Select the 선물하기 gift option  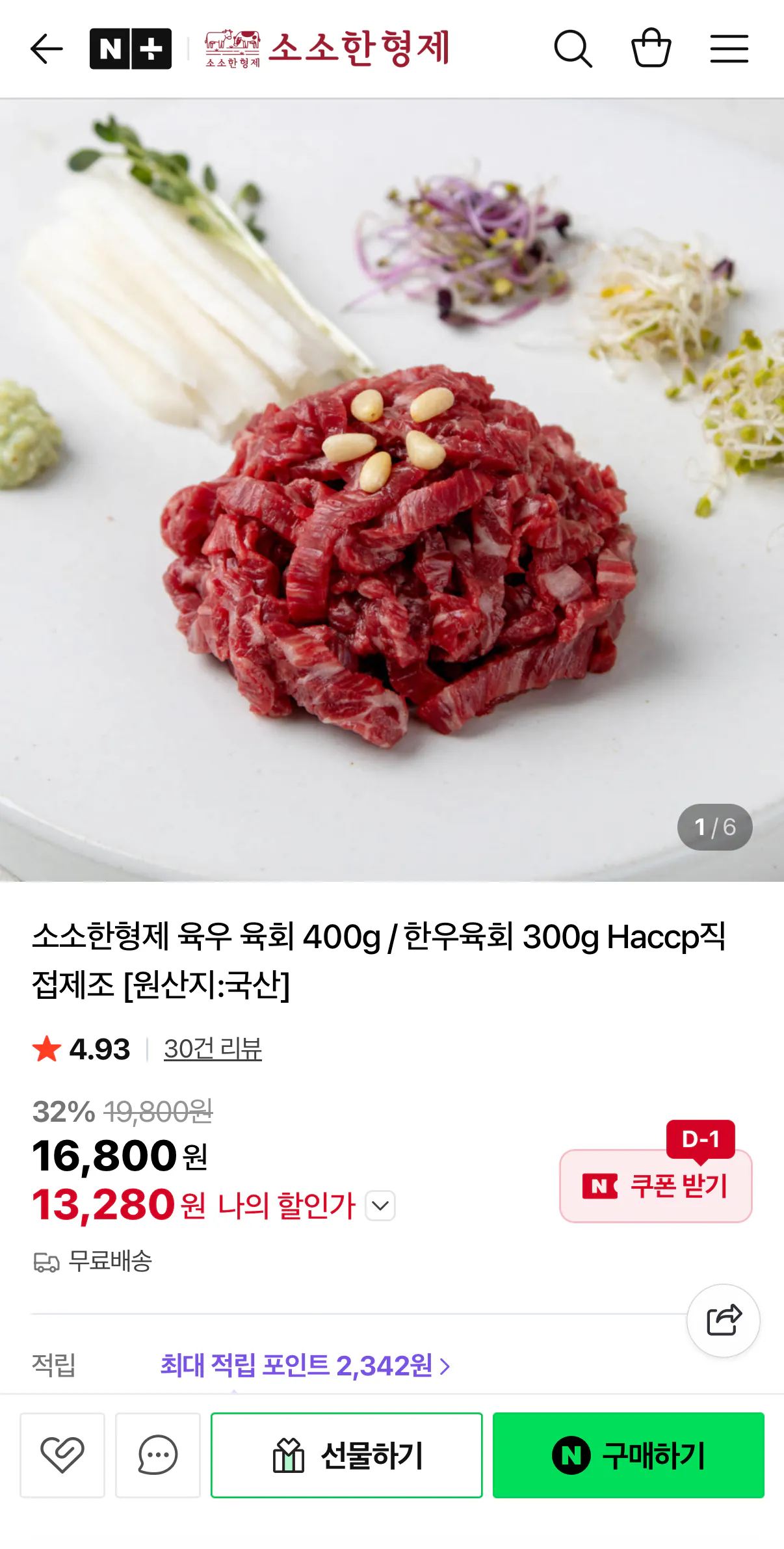[346, 1455]
